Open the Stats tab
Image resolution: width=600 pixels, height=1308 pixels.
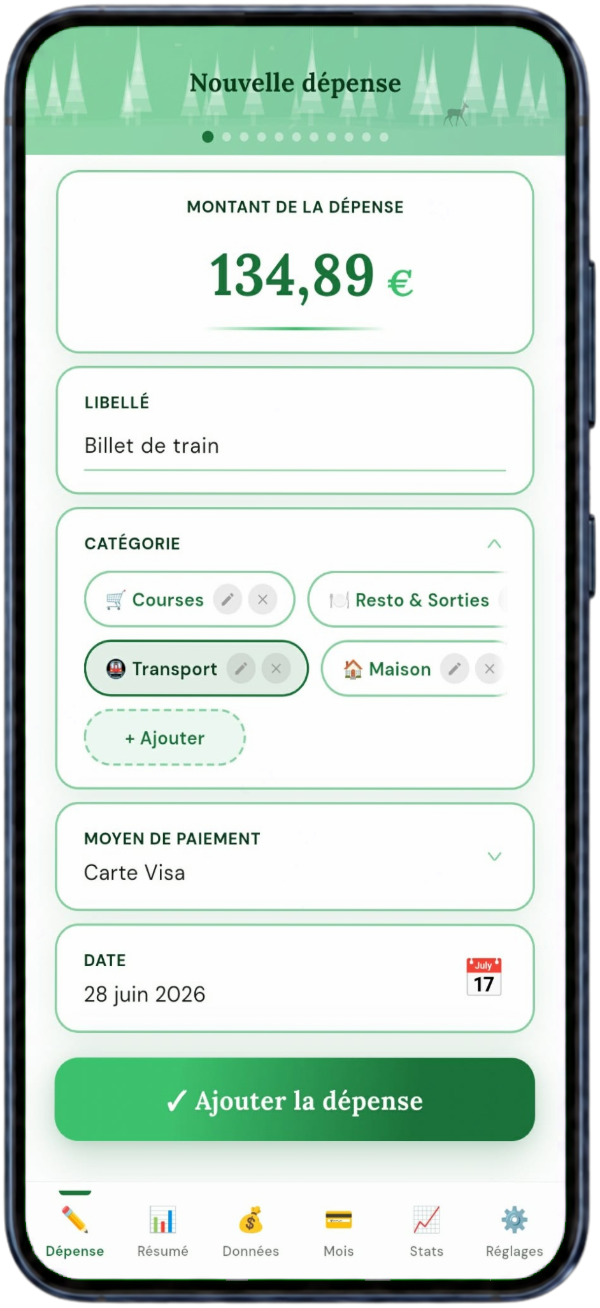tap(426, 1231)
